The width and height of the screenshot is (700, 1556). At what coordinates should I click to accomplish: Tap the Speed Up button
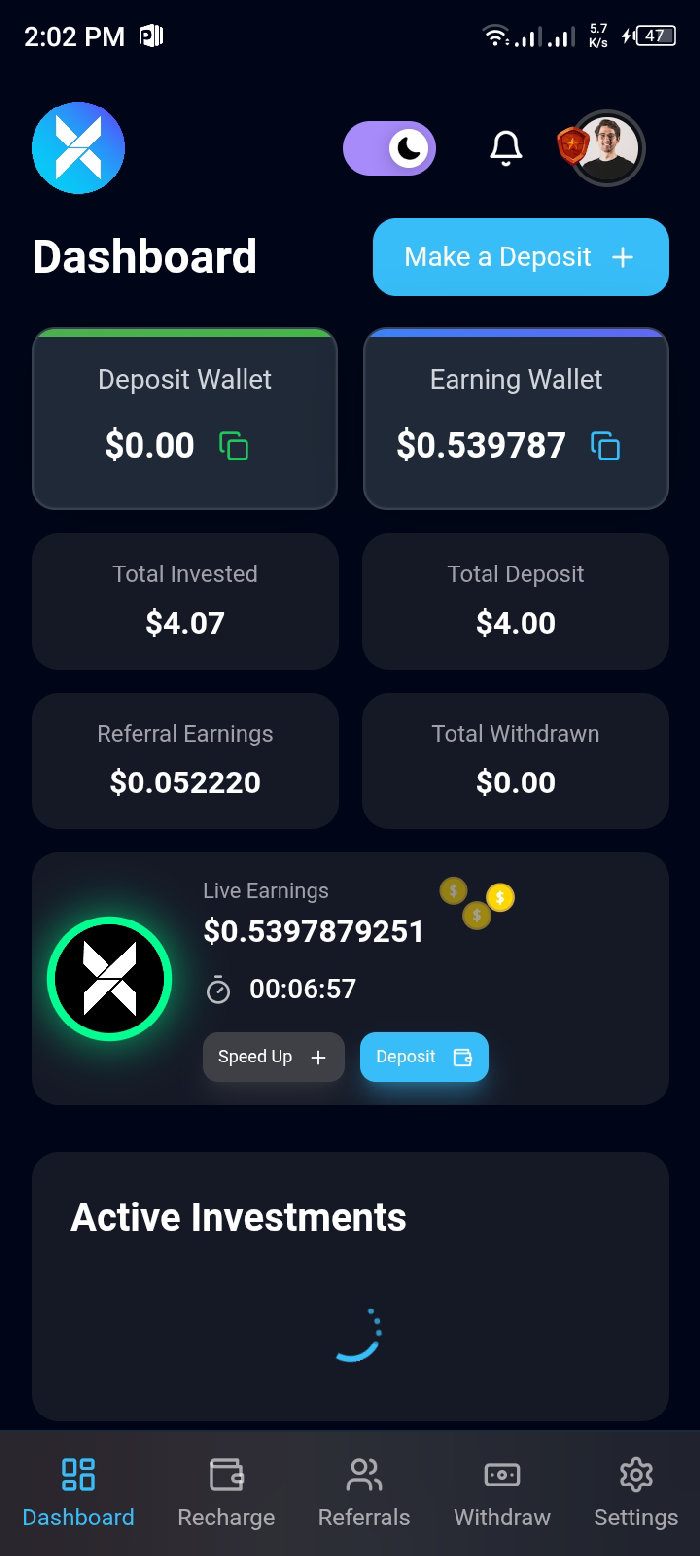[273, 1057]
